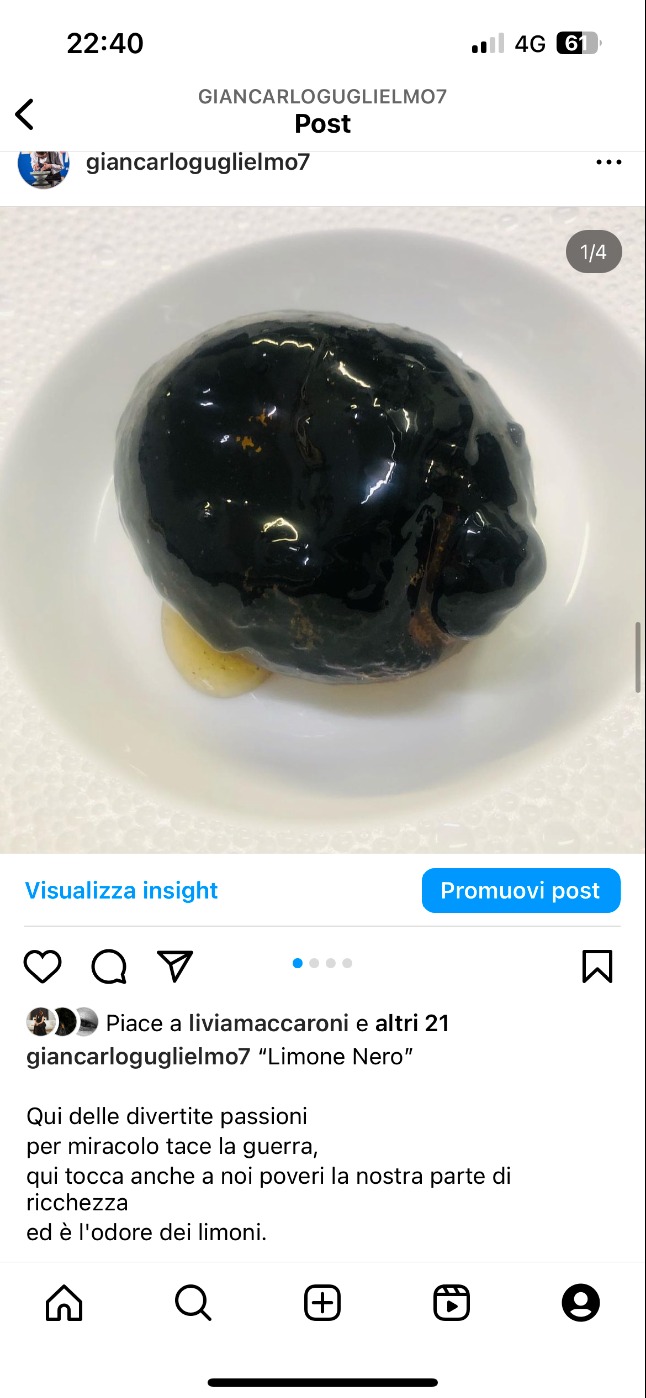Go to the Home tab
Image resolution: width=646 pixels, height=1398 pixels.
click(x=64, y=1303)
